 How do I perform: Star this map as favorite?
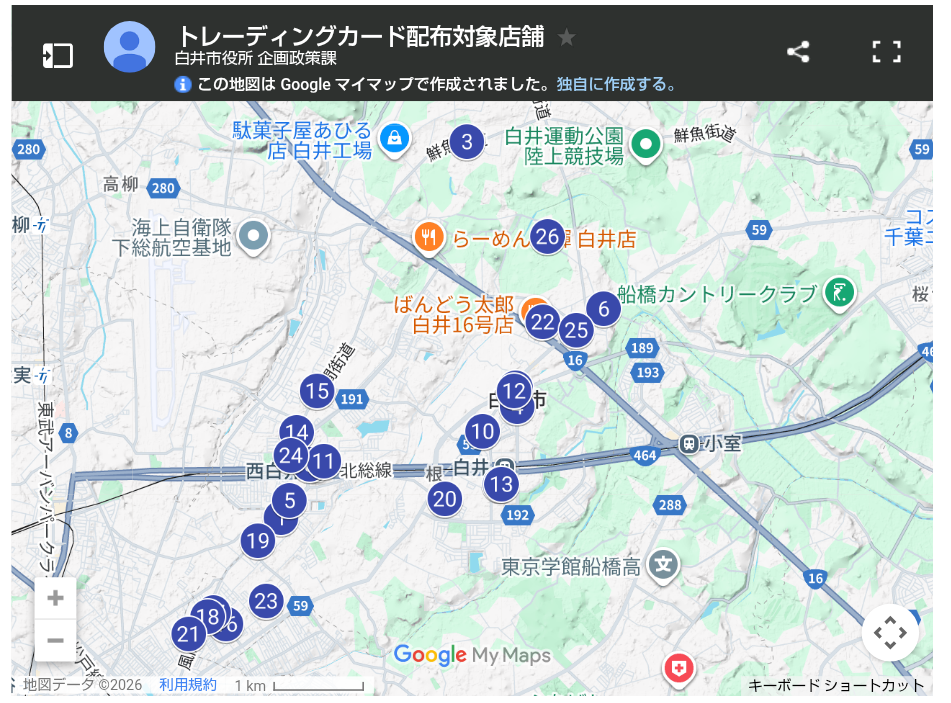[566, 38]
